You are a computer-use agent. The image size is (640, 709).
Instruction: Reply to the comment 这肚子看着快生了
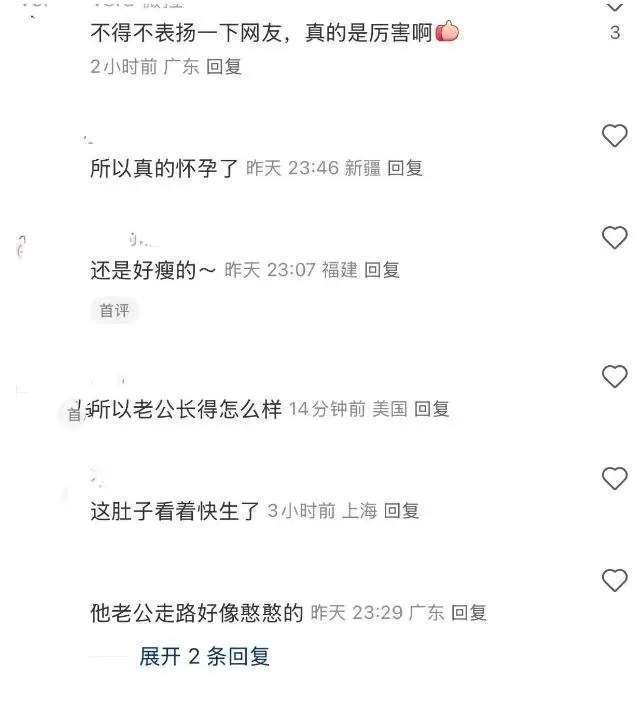click(x=401, y=511)
